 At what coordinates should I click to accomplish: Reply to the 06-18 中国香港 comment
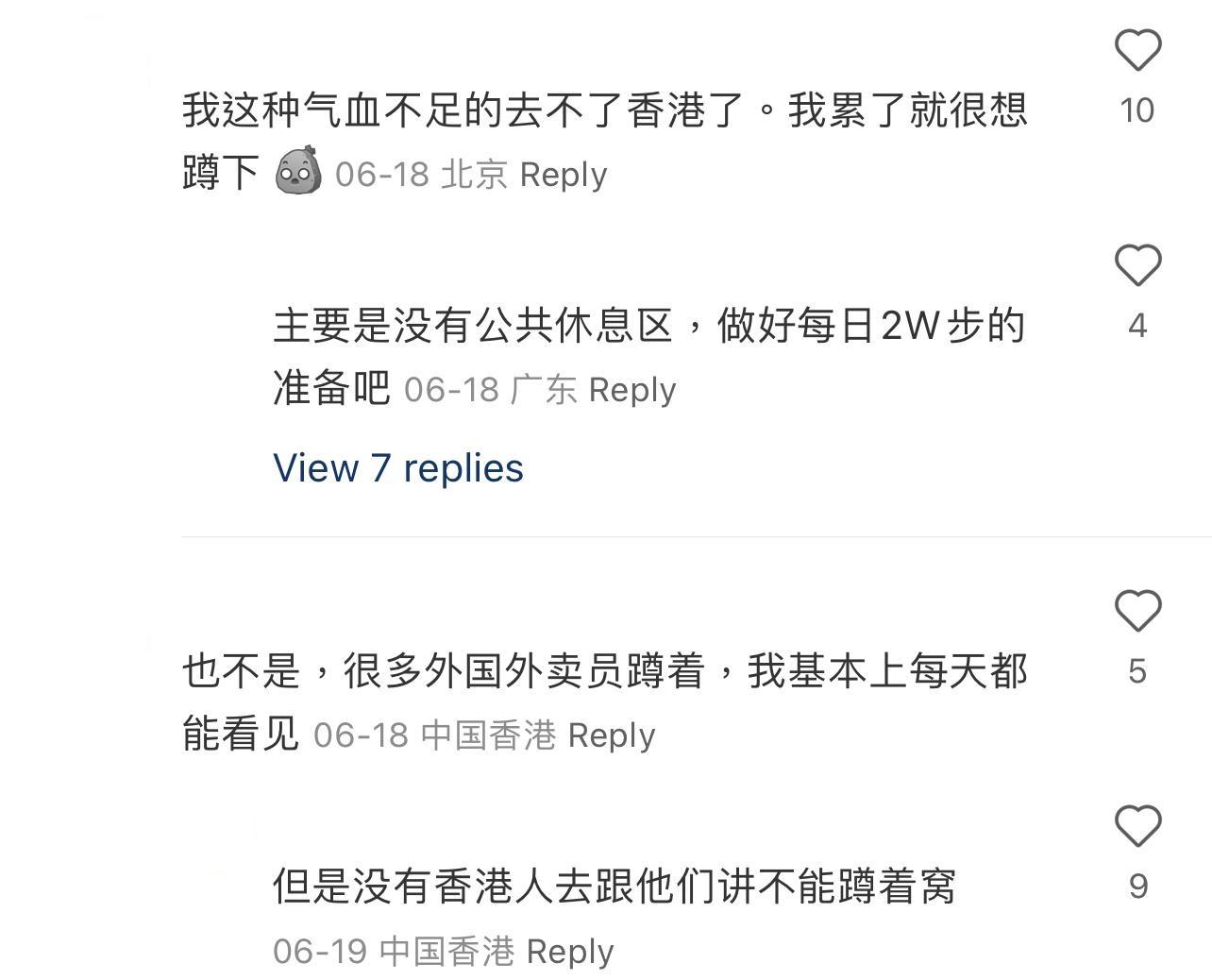[x=611, y=735]
